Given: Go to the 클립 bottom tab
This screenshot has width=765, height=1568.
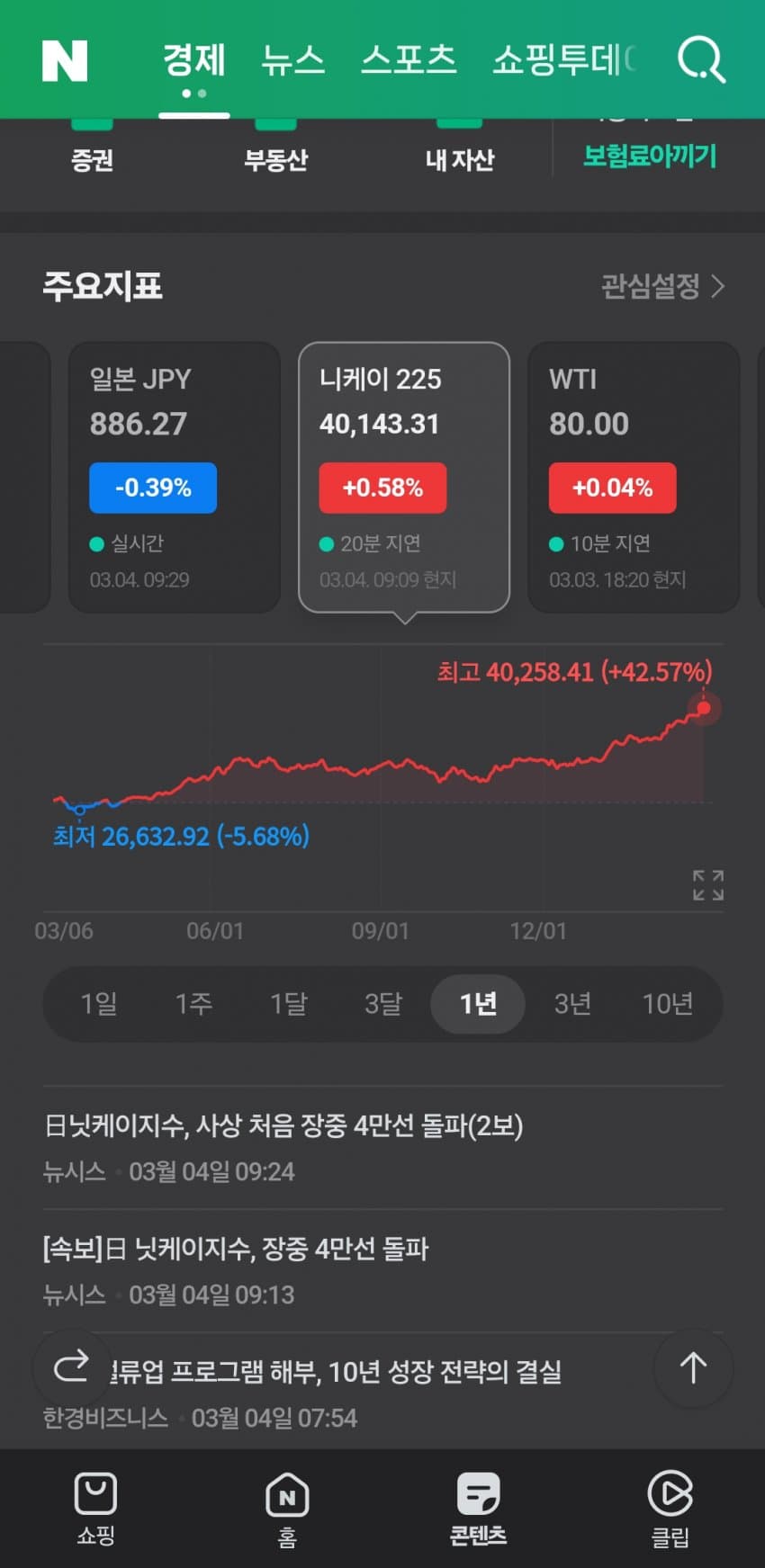Looking at the screenshot, I should [670, 1504].
